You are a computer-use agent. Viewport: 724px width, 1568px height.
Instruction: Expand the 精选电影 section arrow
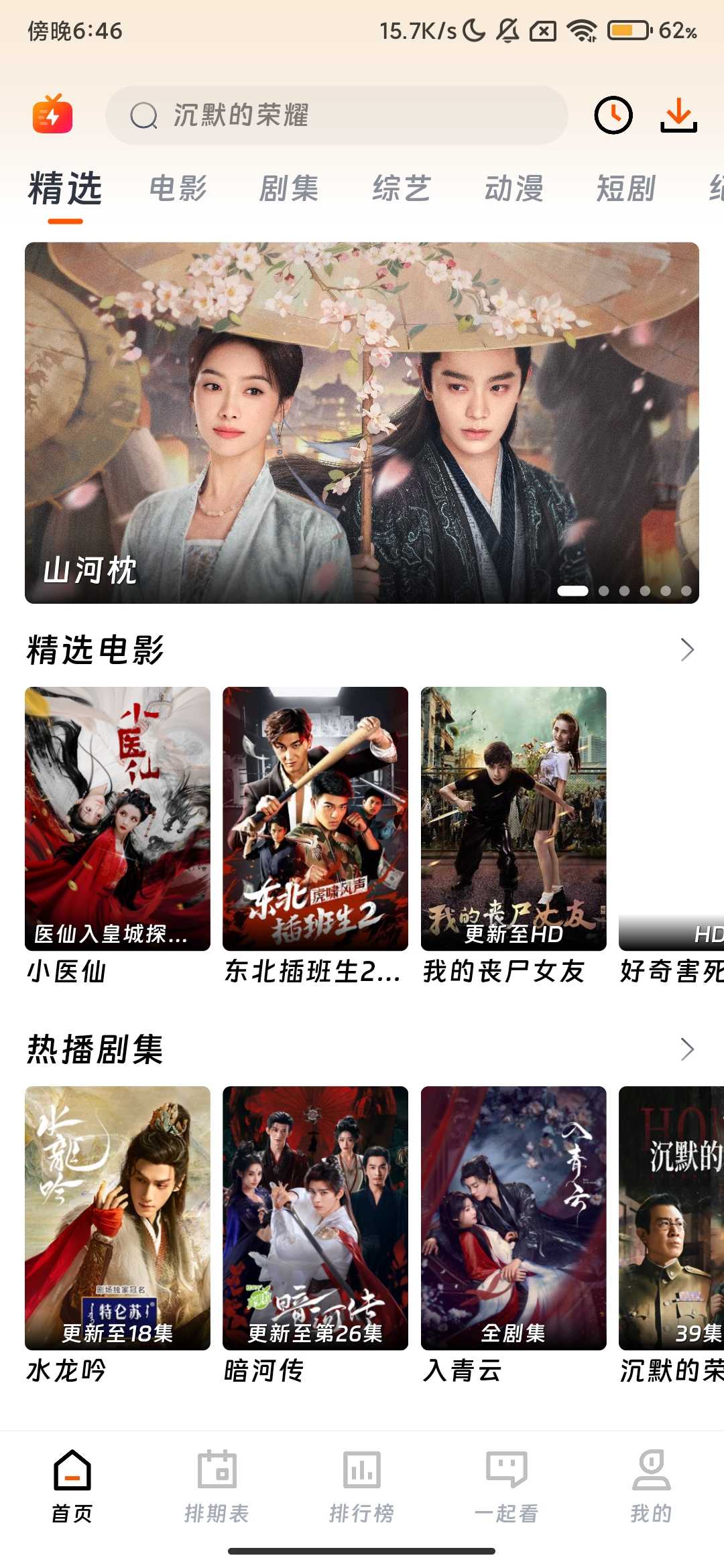[687, 649]
